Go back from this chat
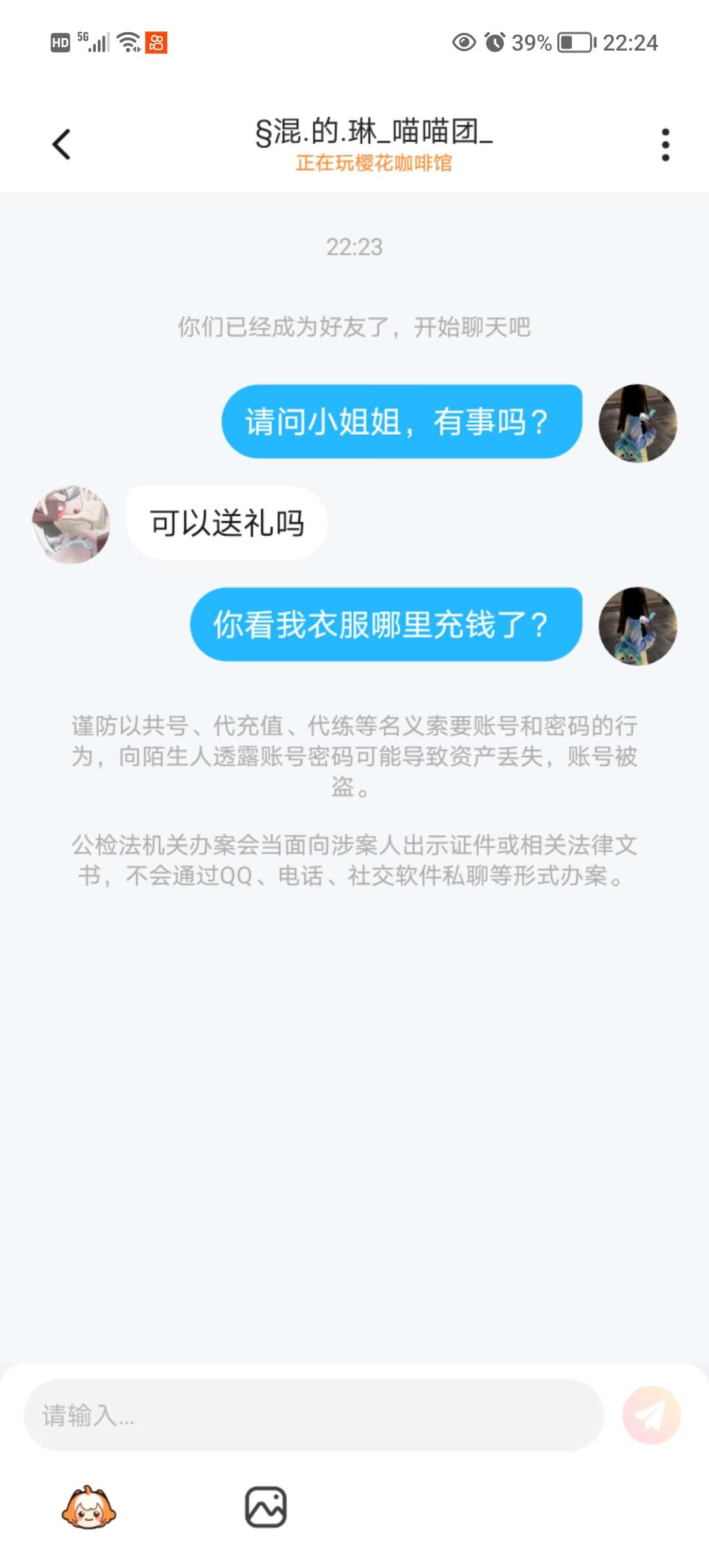The image size is (709, 1568). 62,144
